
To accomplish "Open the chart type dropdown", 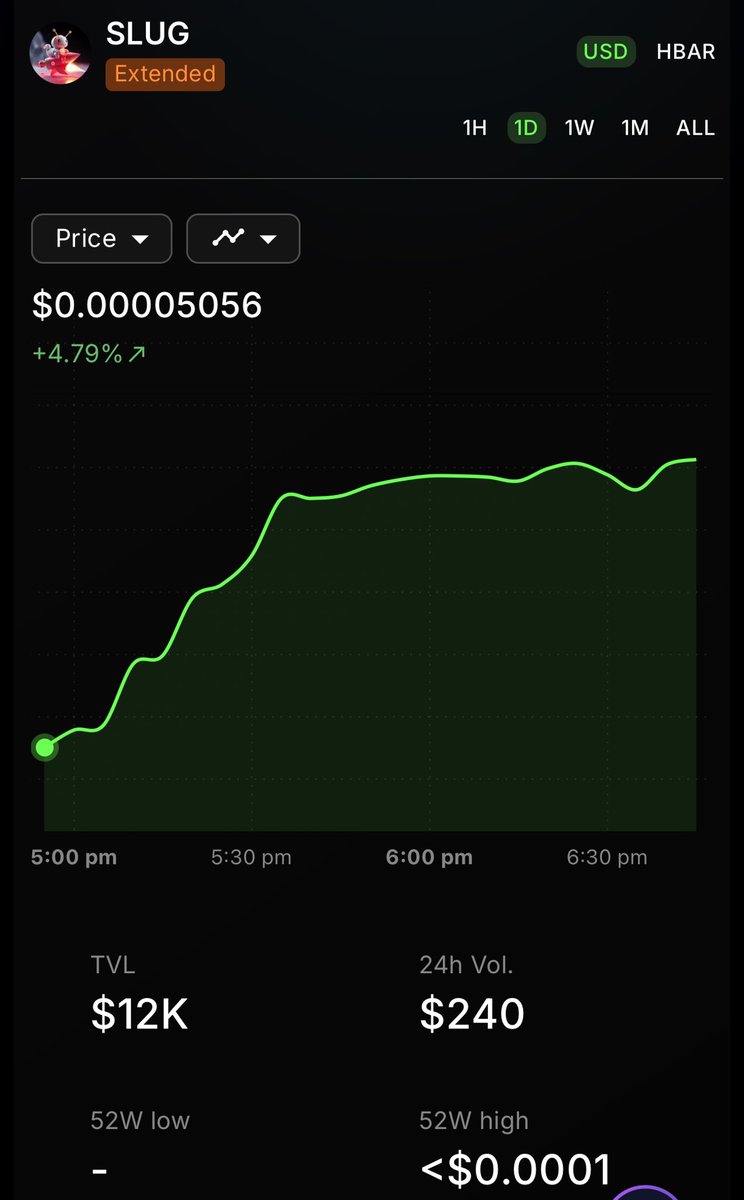I will (x=243, y=239).
